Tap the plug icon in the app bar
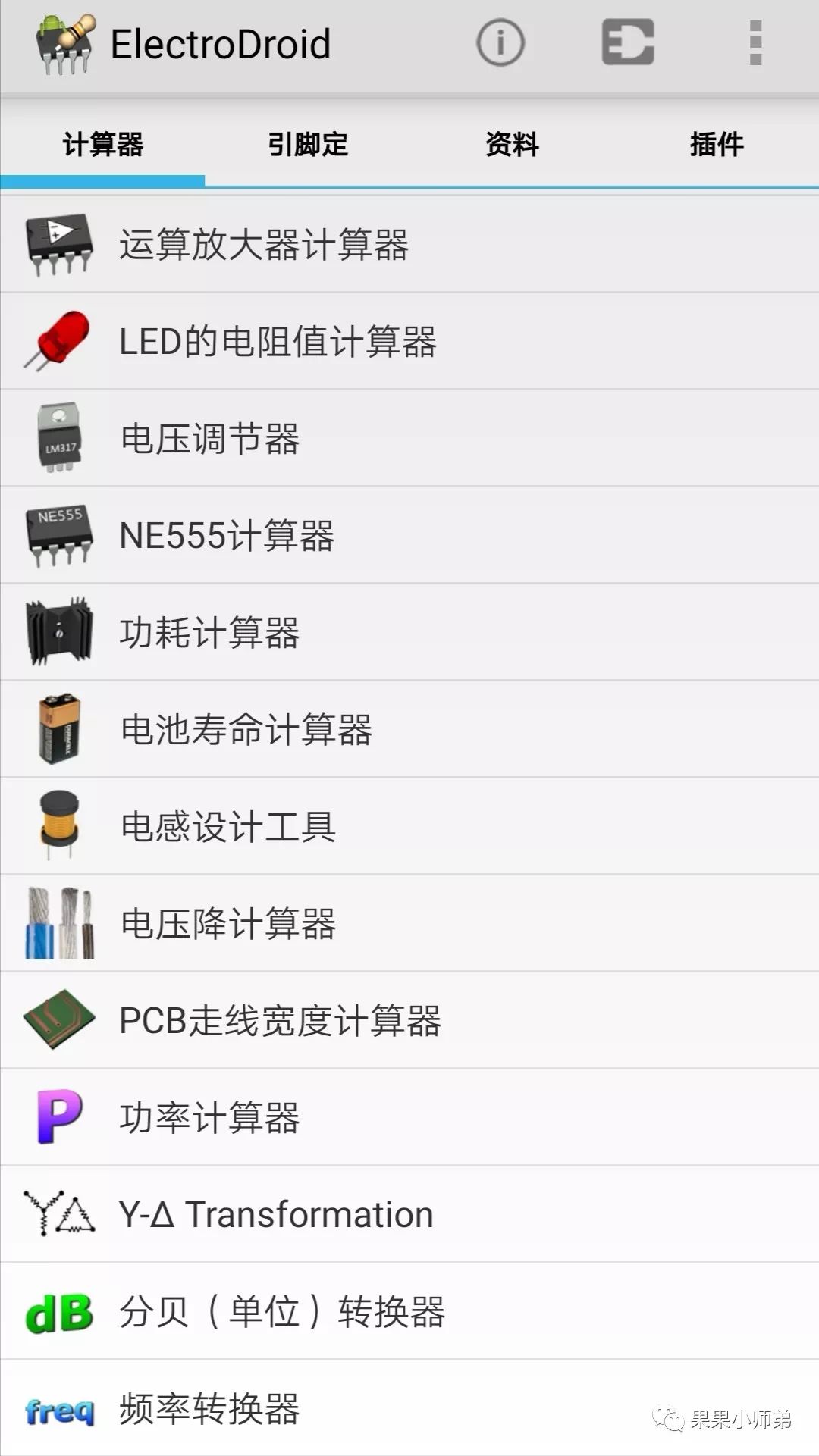Screen dimensions: 819x1456 (628, 42)
